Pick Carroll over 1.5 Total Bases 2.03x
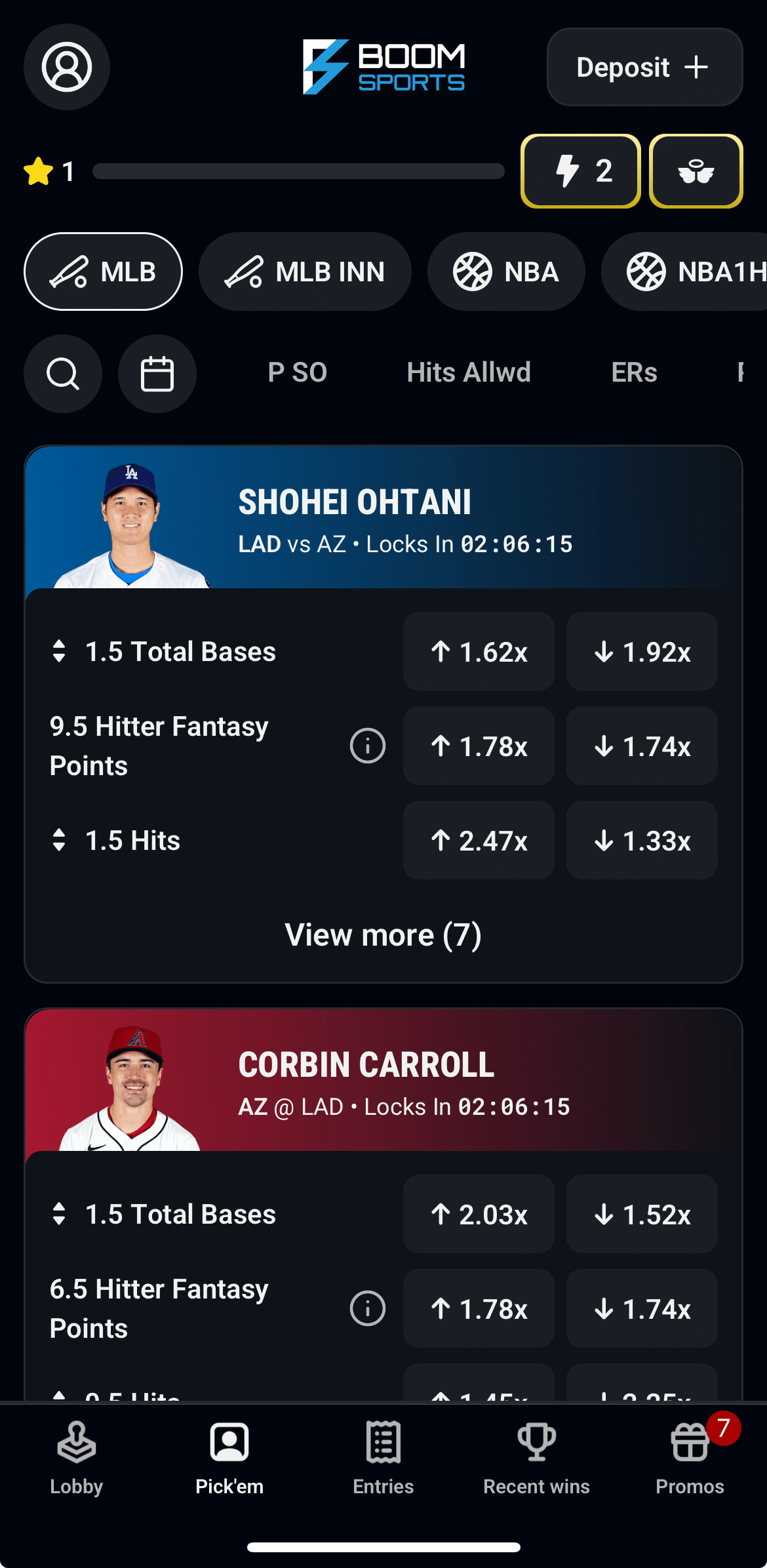The height and width of the screenshot is (1568, 767). 479,1215
